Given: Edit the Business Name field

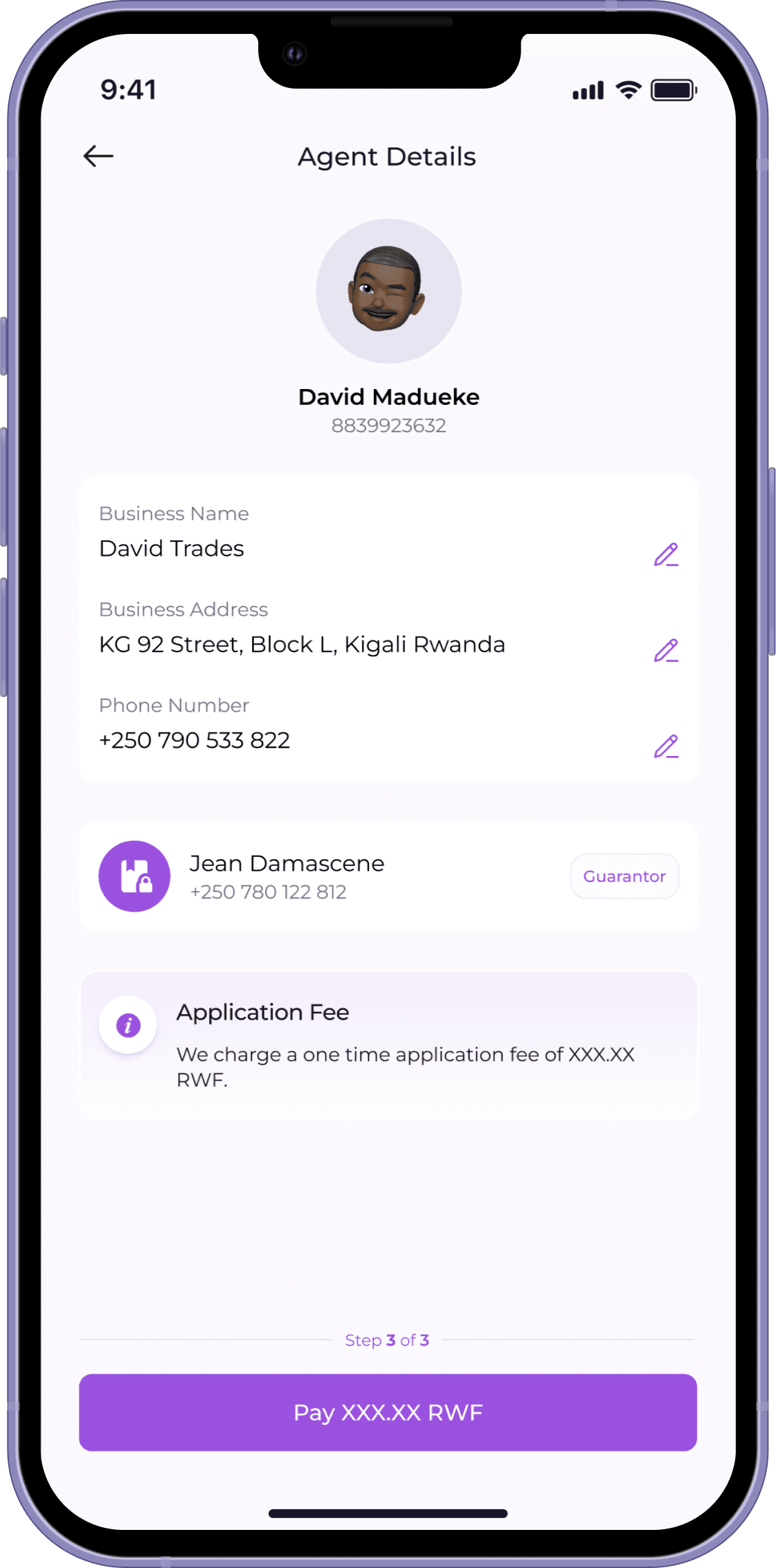Looking at the screenshot, I should click(x=666, y=555).
